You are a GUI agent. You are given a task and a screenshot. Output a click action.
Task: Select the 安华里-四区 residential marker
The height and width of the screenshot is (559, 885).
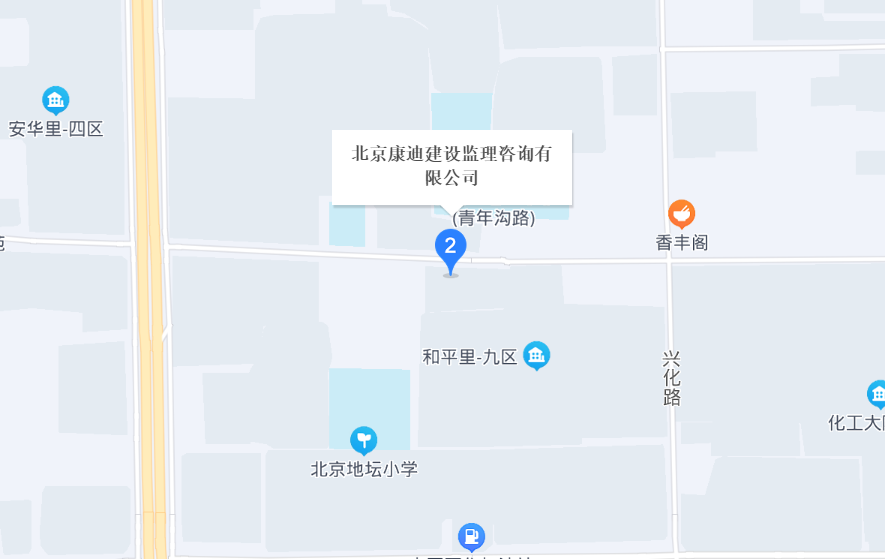[x=56, y=100]
